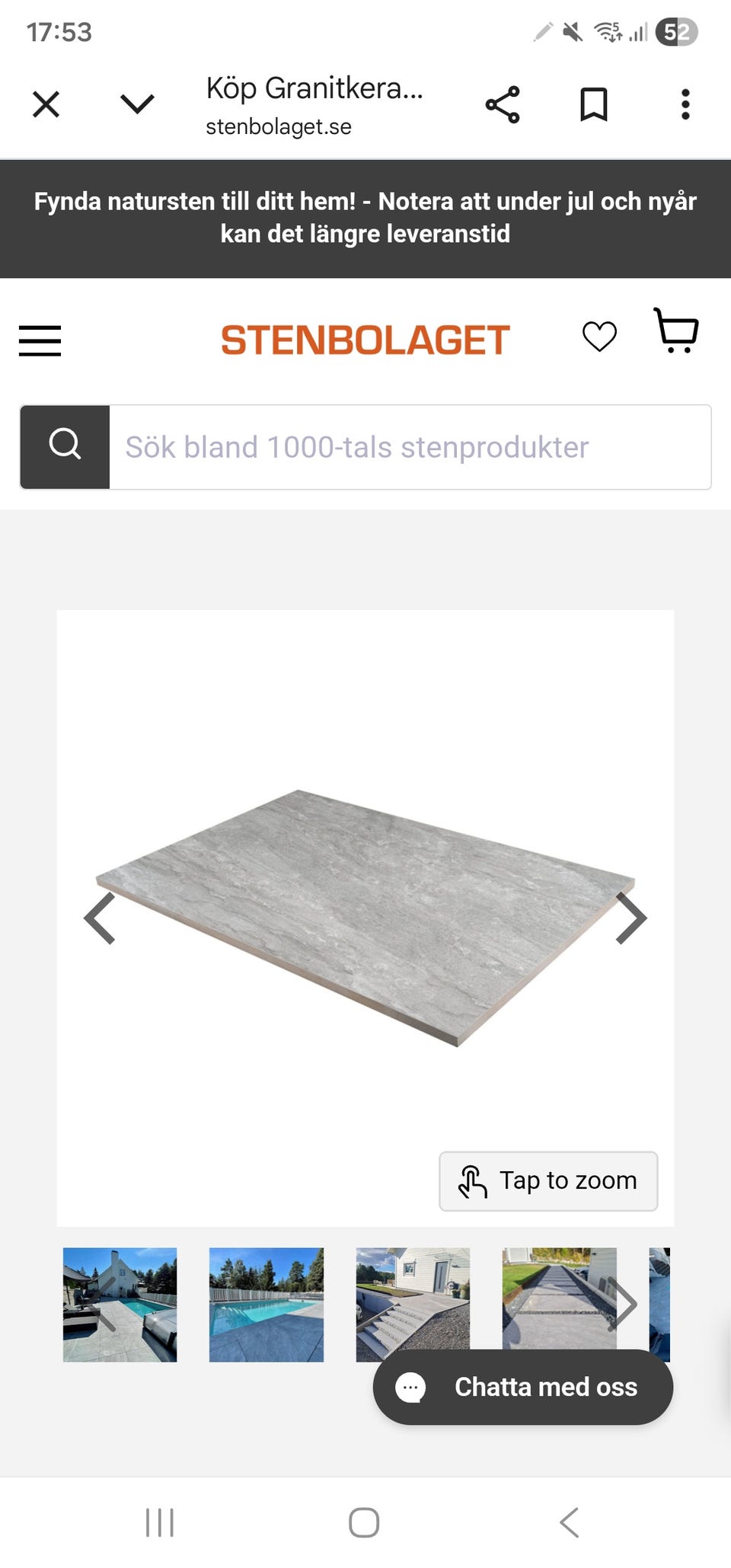This screenshot has width=731, height=1568.
Task: Bookmark this page
Action: [x=594, y=104]
